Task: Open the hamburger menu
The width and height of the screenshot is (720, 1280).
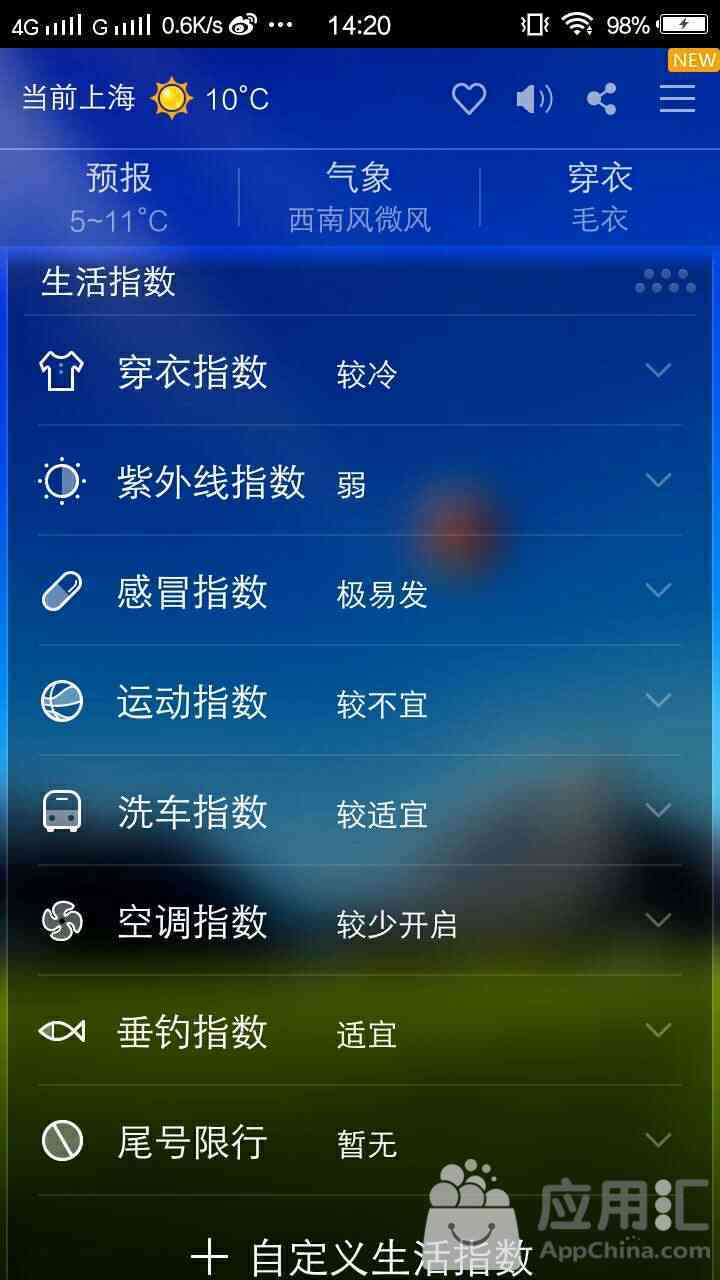Action: [x=677, y=98]
